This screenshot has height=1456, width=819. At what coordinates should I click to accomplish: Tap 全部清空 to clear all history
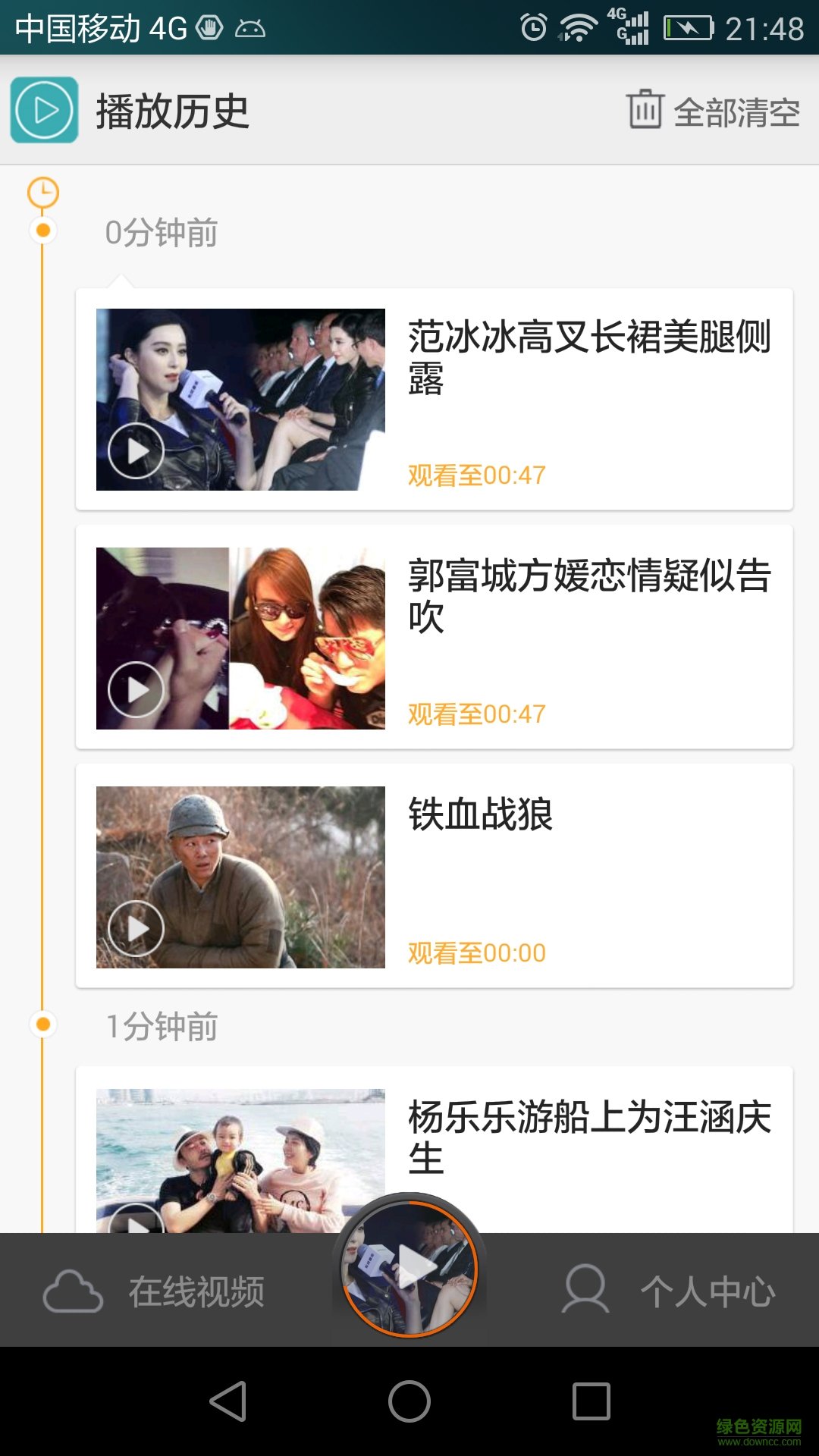714,111
